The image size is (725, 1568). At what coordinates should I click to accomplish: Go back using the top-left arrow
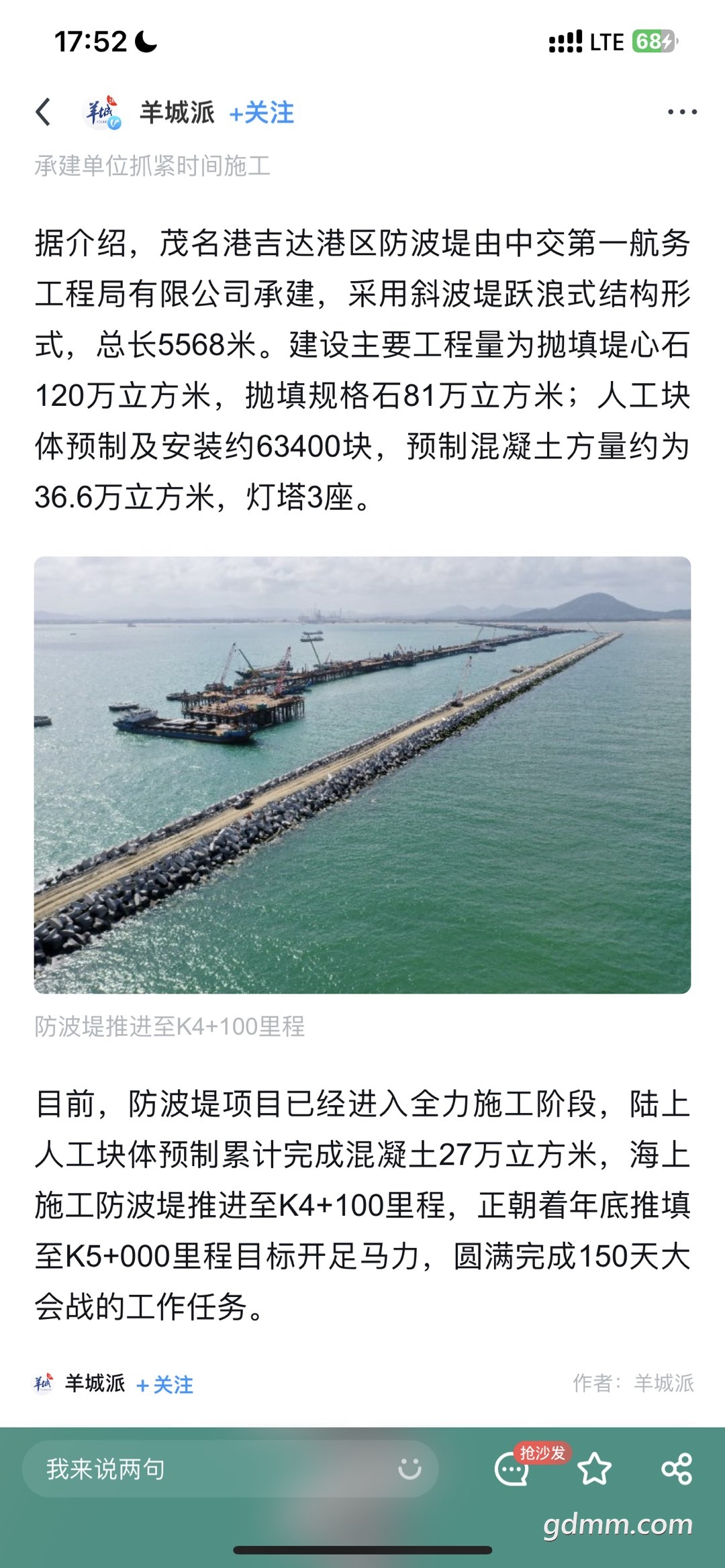pyautogui.click(x=44, y=112)
